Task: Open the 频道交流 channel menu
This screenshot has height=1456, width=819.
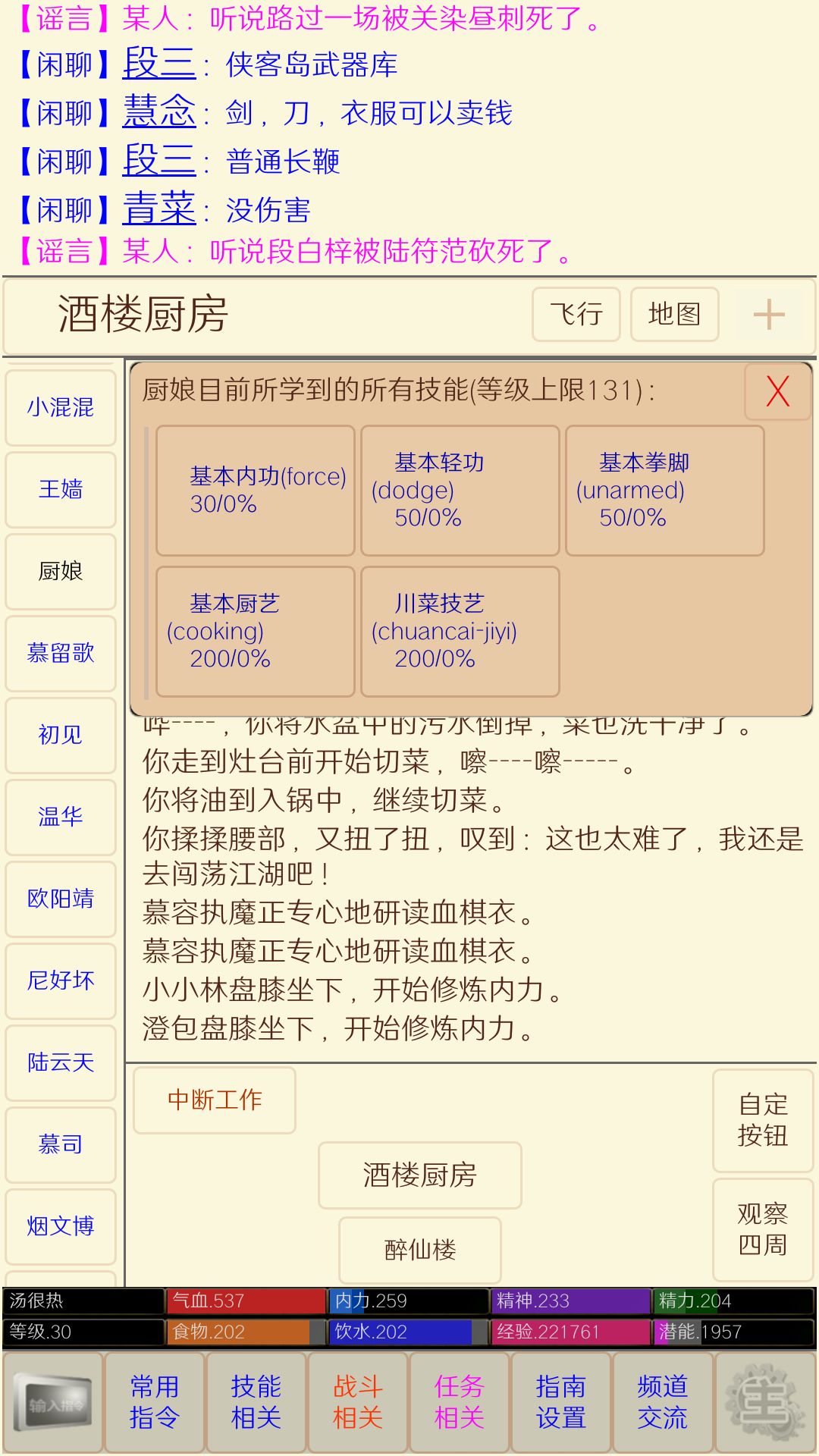Action: [x=662, y=1401]
